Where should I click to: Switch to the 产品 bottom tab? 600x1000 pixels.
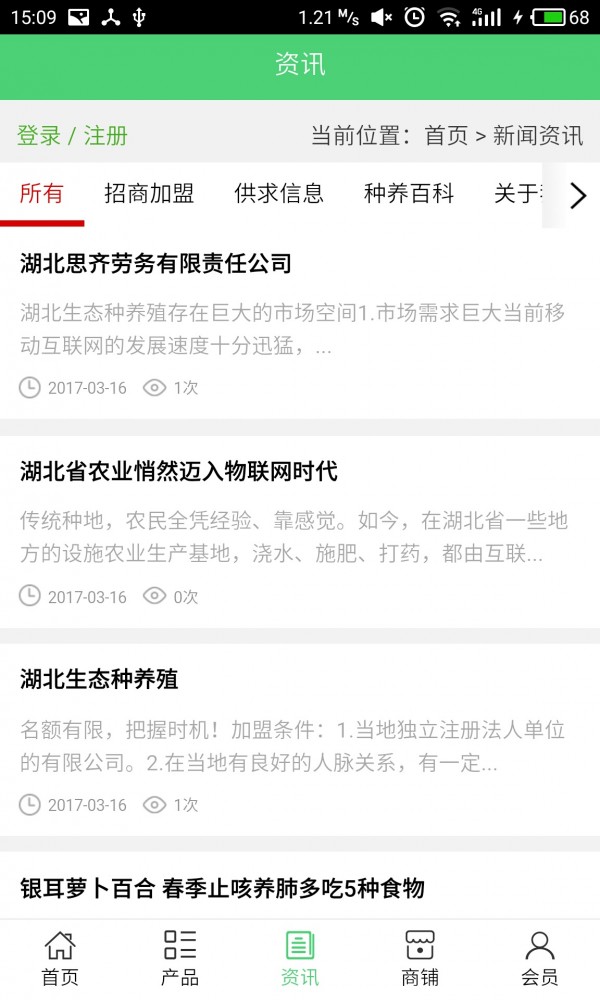click(180, 958)
